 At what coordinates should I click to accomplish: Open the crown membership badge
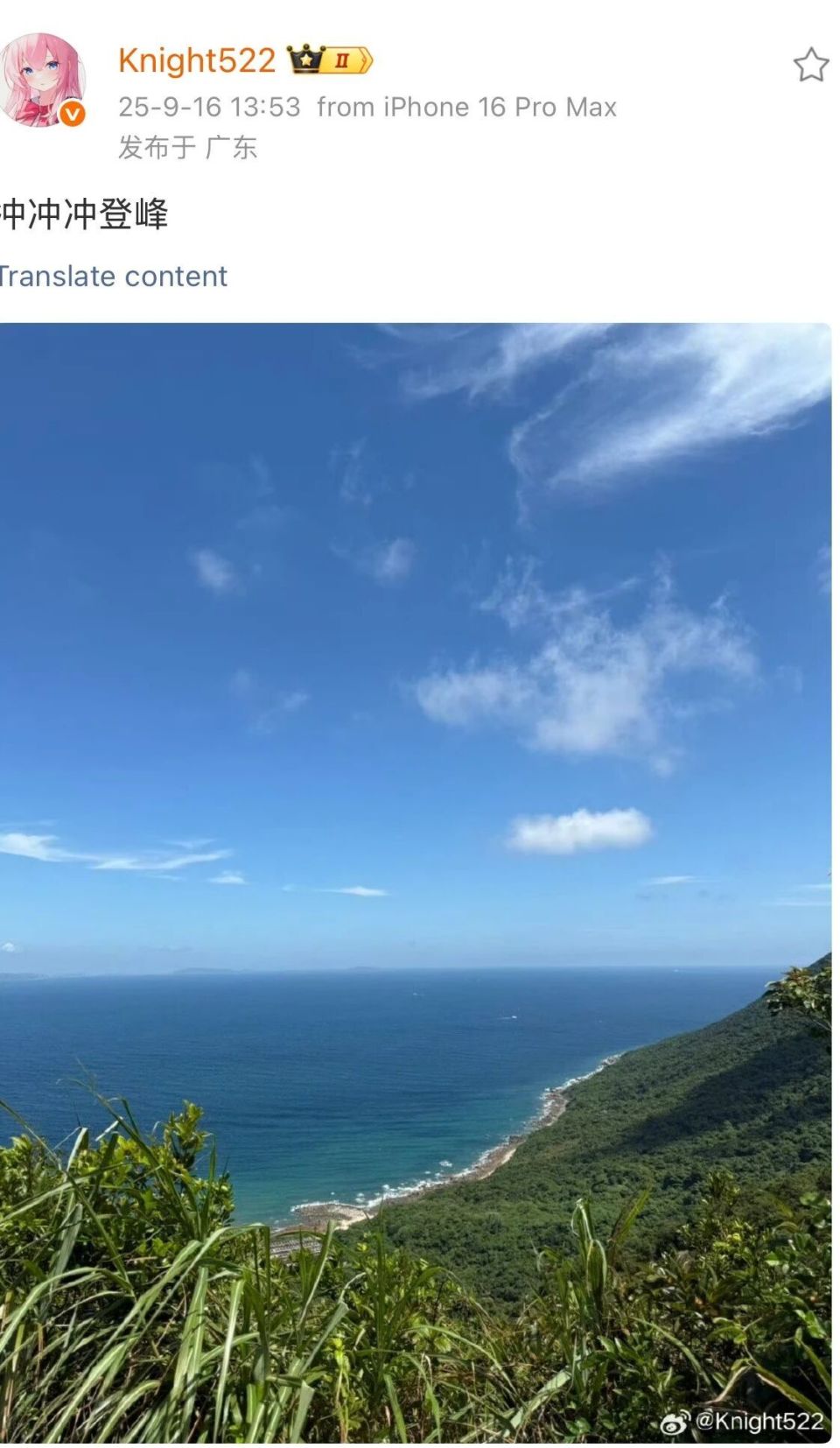click(331, 60)
